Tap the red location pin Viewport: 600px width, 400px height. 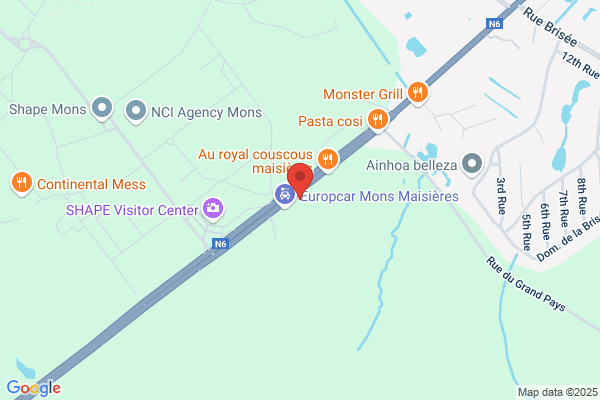tap(300, 180)
